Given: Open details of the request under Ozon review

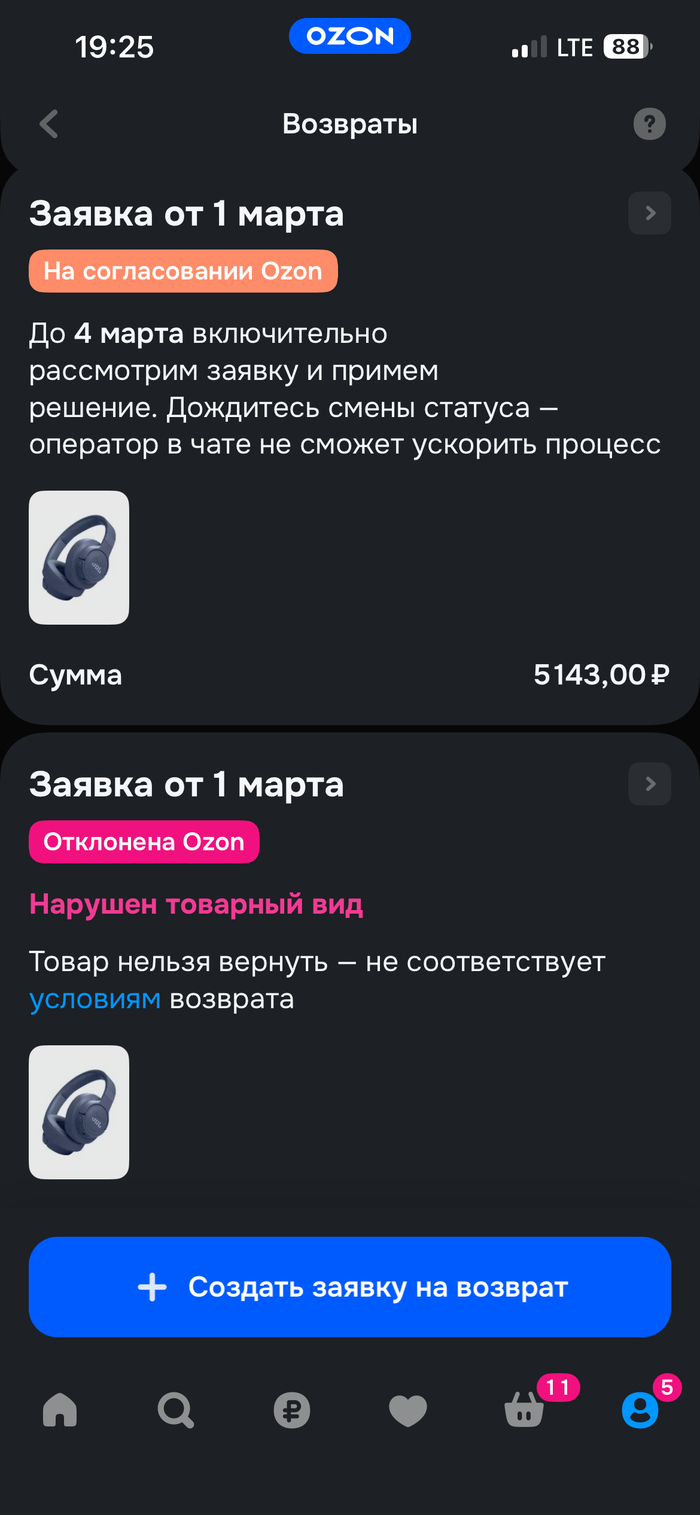Looking at the screenshot, I should tap(650, 213).
